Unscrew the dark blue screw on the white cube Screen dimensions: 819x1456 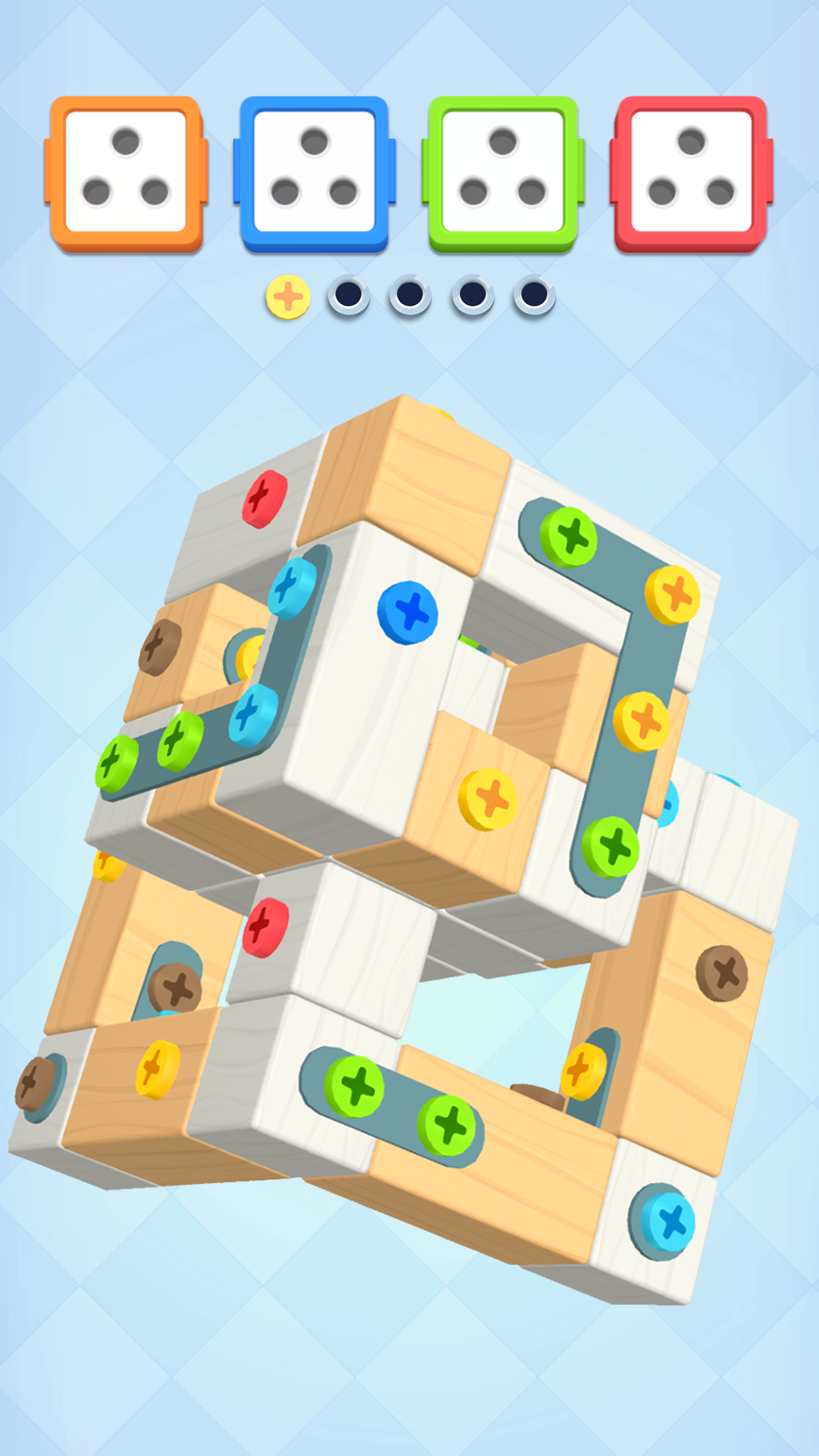tap(408, 612)
